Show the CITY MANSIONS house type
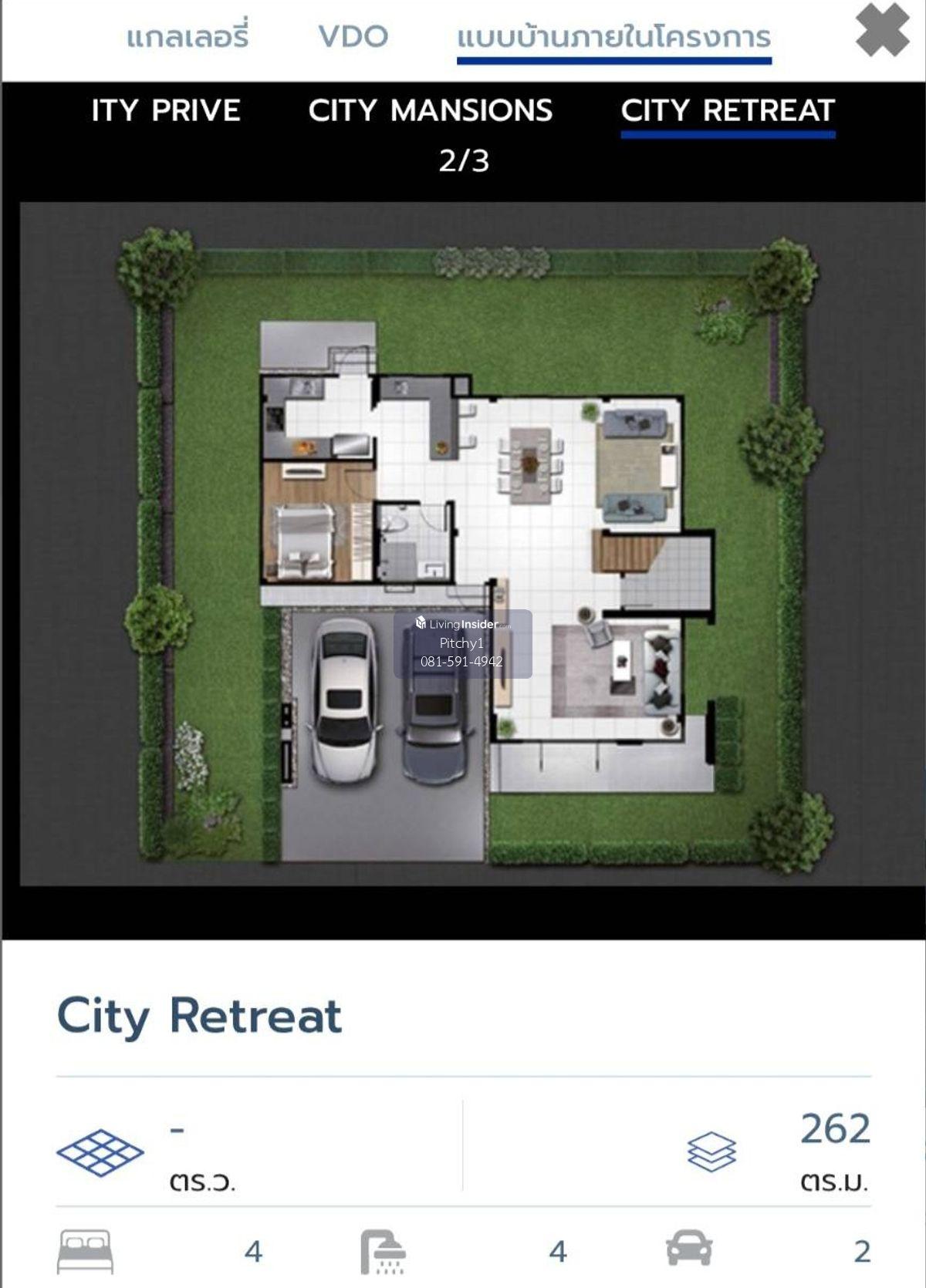Image resolution: width=926 pixels, height=1288 pixels. 430,111
